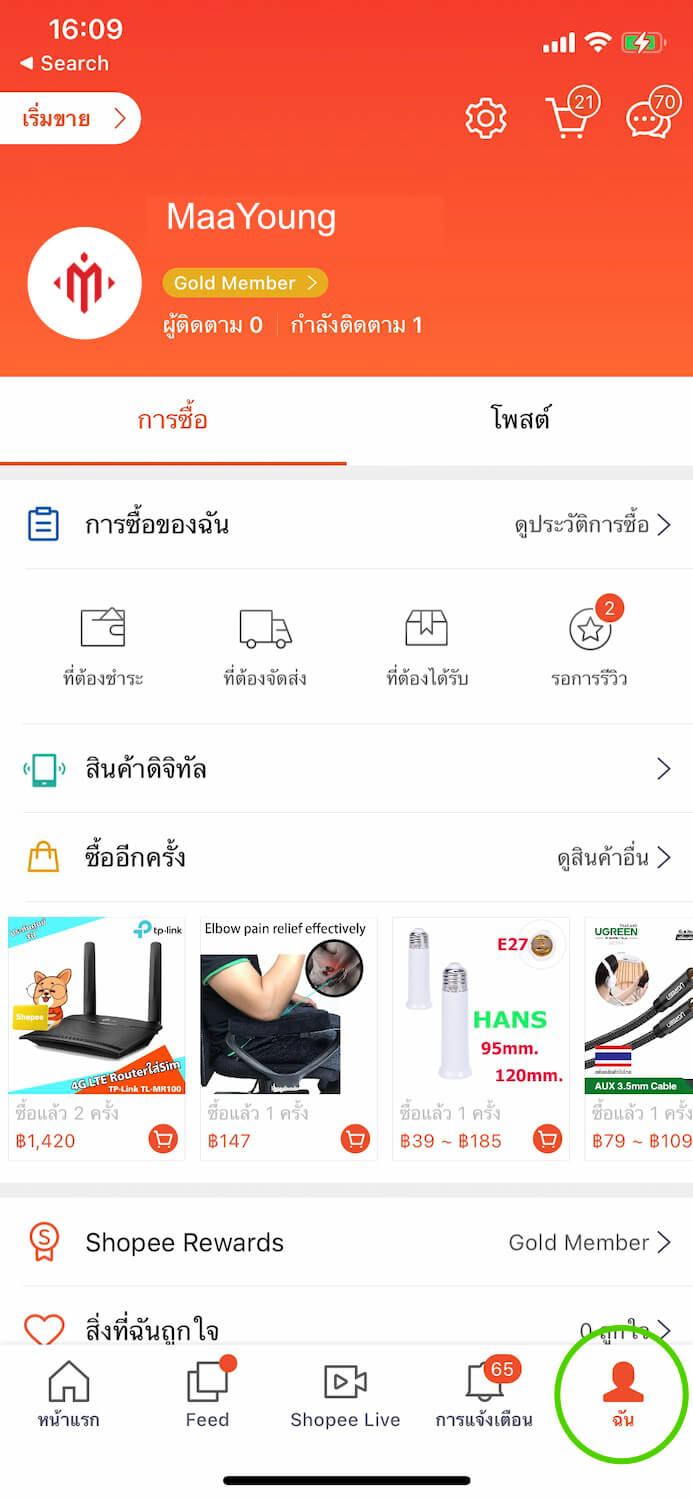Open ที่ต้องจัดส่ง orders to ship

265,647
